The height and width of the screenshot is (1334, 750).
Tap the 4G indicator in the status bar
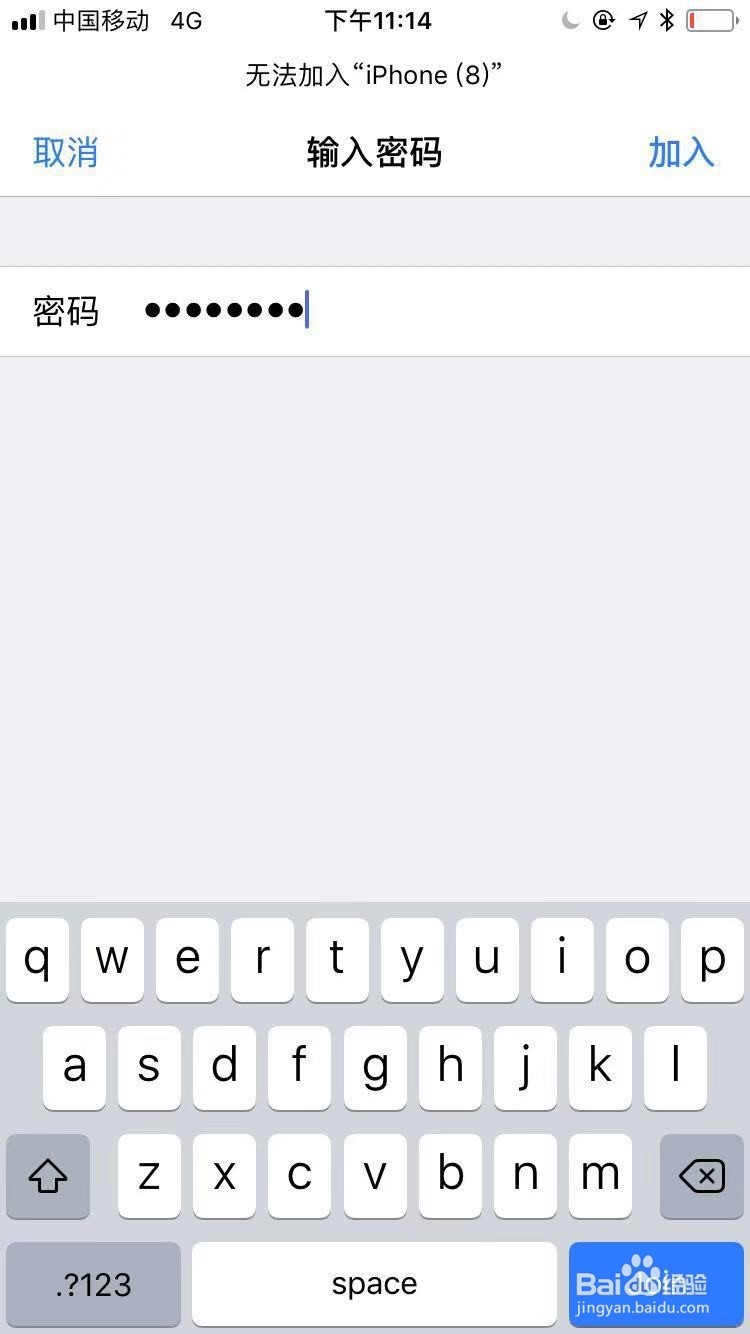(185, 20)
